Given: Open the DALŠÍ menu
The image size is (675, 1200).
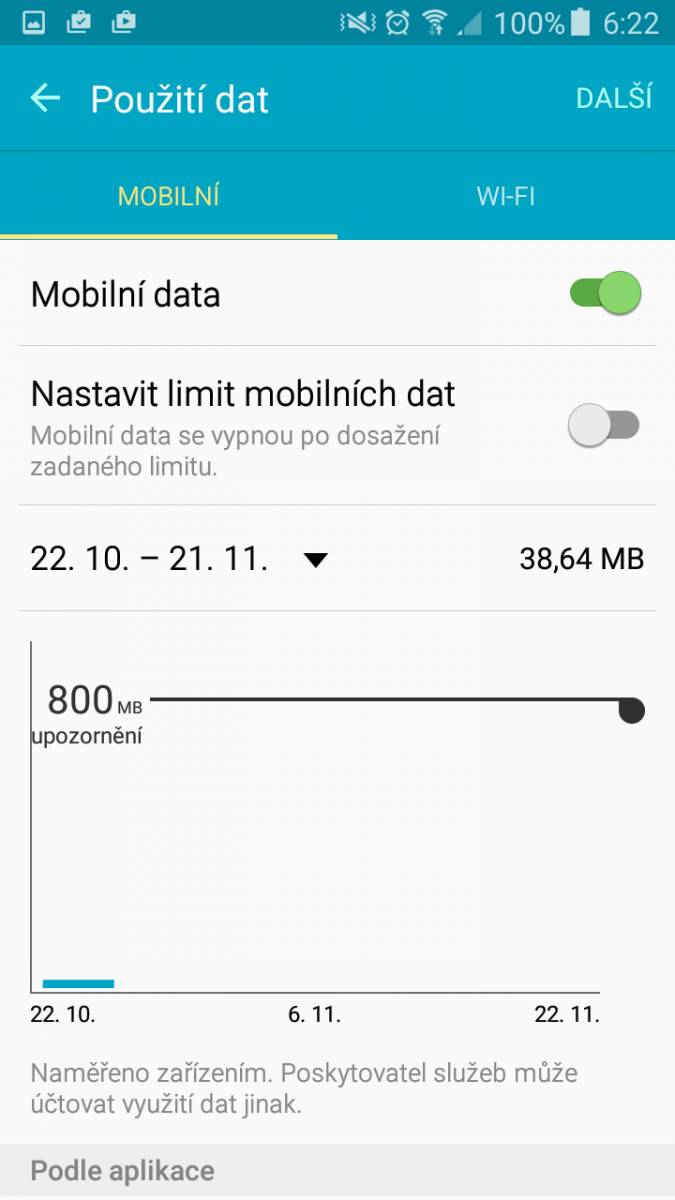Looking at the screenshot, I should click(x=614, y=98).
